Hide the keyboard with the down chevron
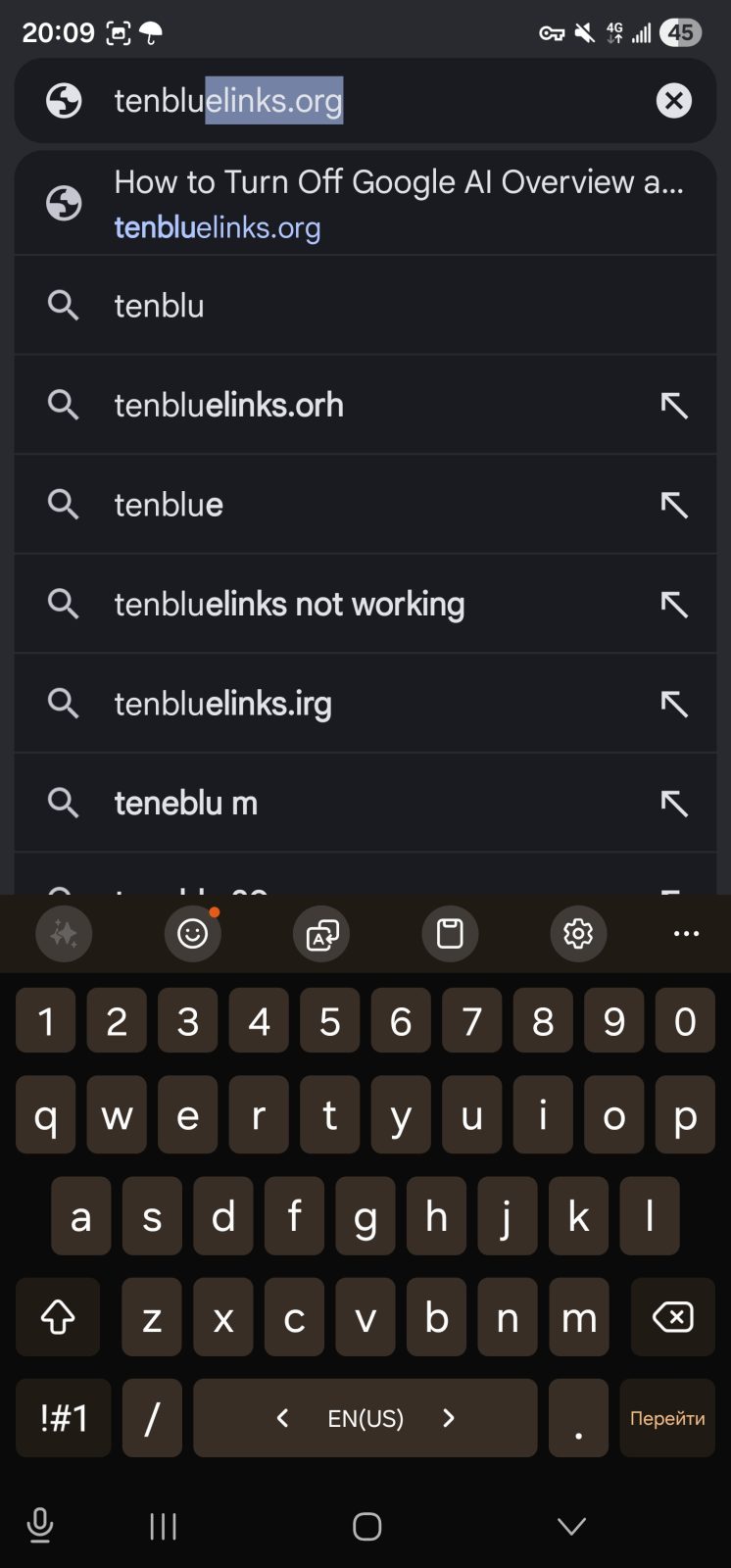 tap(571, 1526)
